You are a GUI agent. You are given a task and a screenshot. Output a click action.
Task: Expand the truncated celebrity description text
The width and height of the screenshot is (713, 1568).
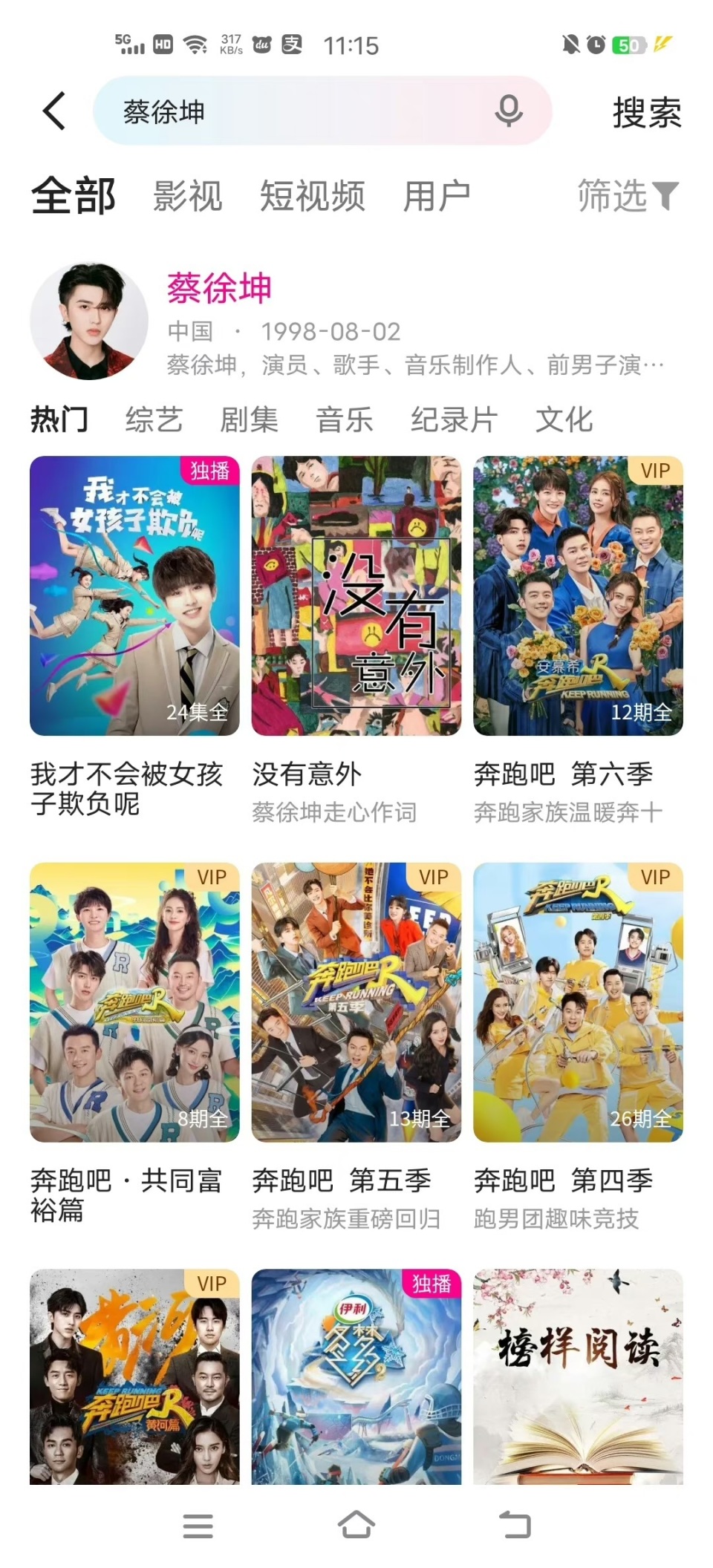click(412, 365)
